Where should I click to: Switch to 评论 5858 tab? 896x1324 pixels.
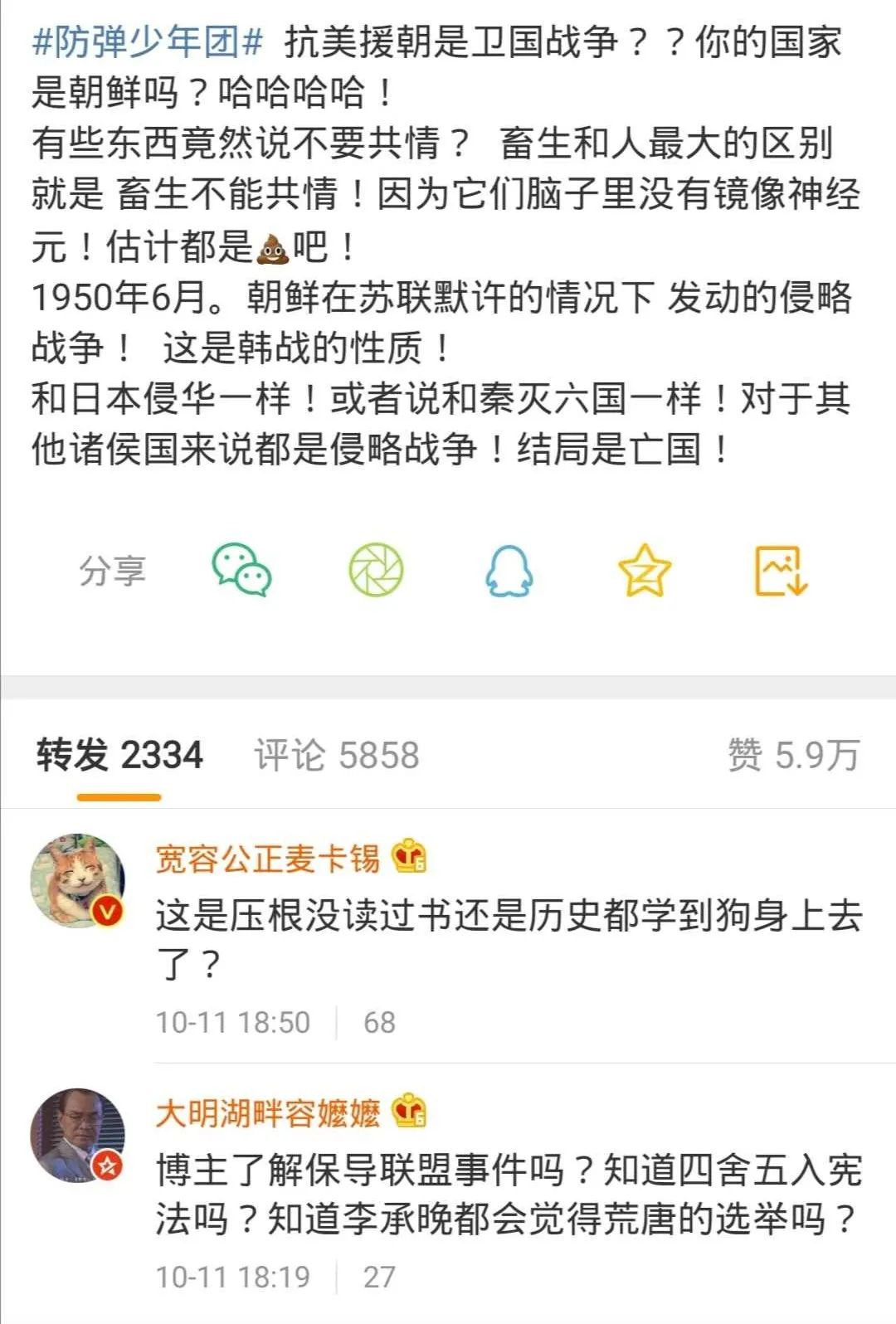pyautogui.click(x=337, y=756)
